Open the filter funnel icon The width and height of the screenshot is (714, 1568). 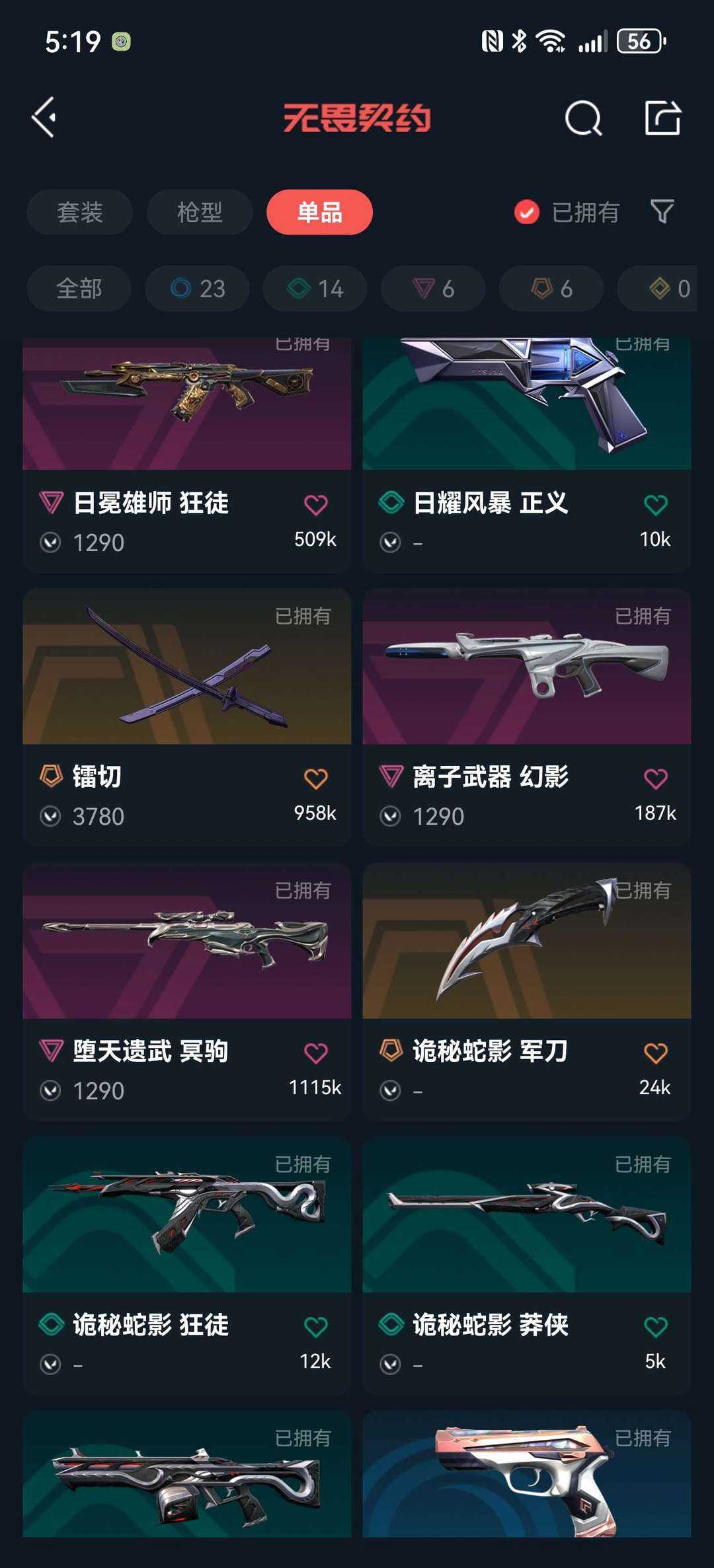pyautogui.click(x=662, y=212)
